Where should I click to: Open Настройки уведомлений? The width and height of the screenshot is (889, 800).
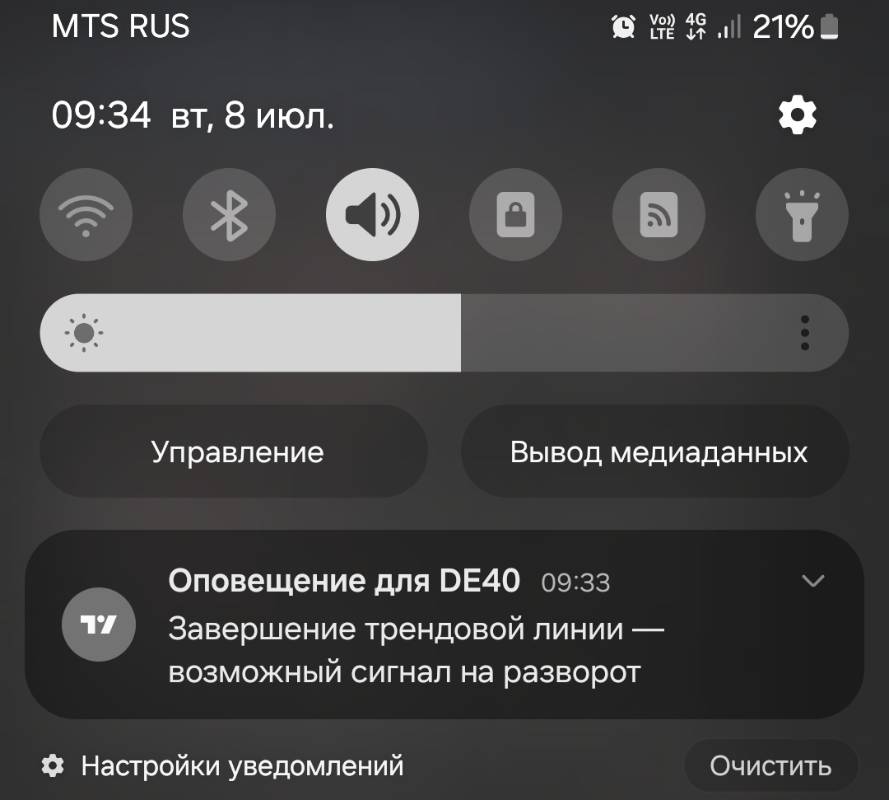(x=241, y=767)
